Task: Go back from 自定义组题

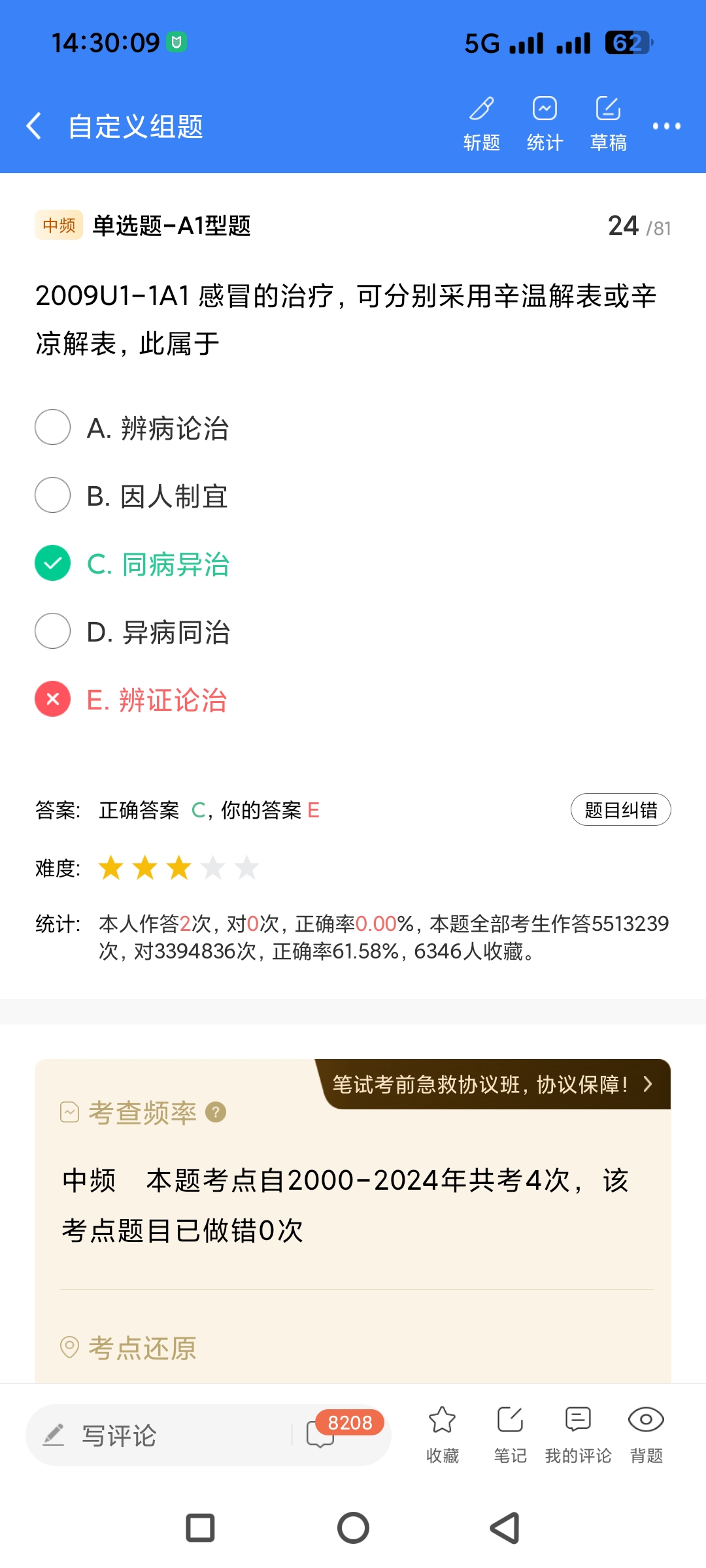Action: point(34,125)
